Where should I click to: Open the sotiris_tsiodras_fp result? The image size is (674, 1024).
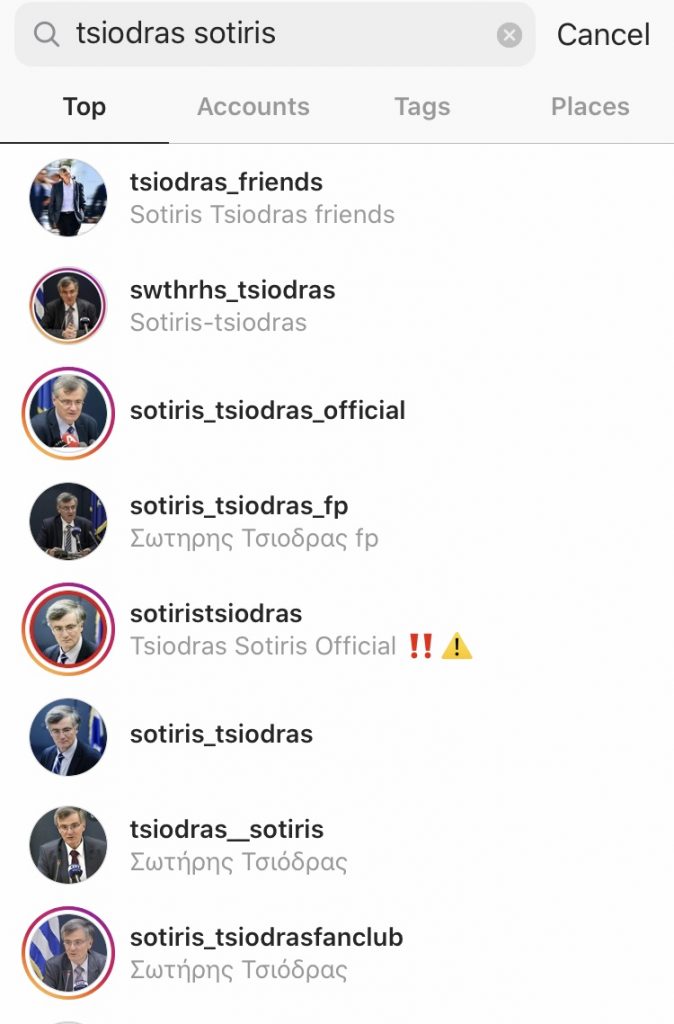coord(239,521)
